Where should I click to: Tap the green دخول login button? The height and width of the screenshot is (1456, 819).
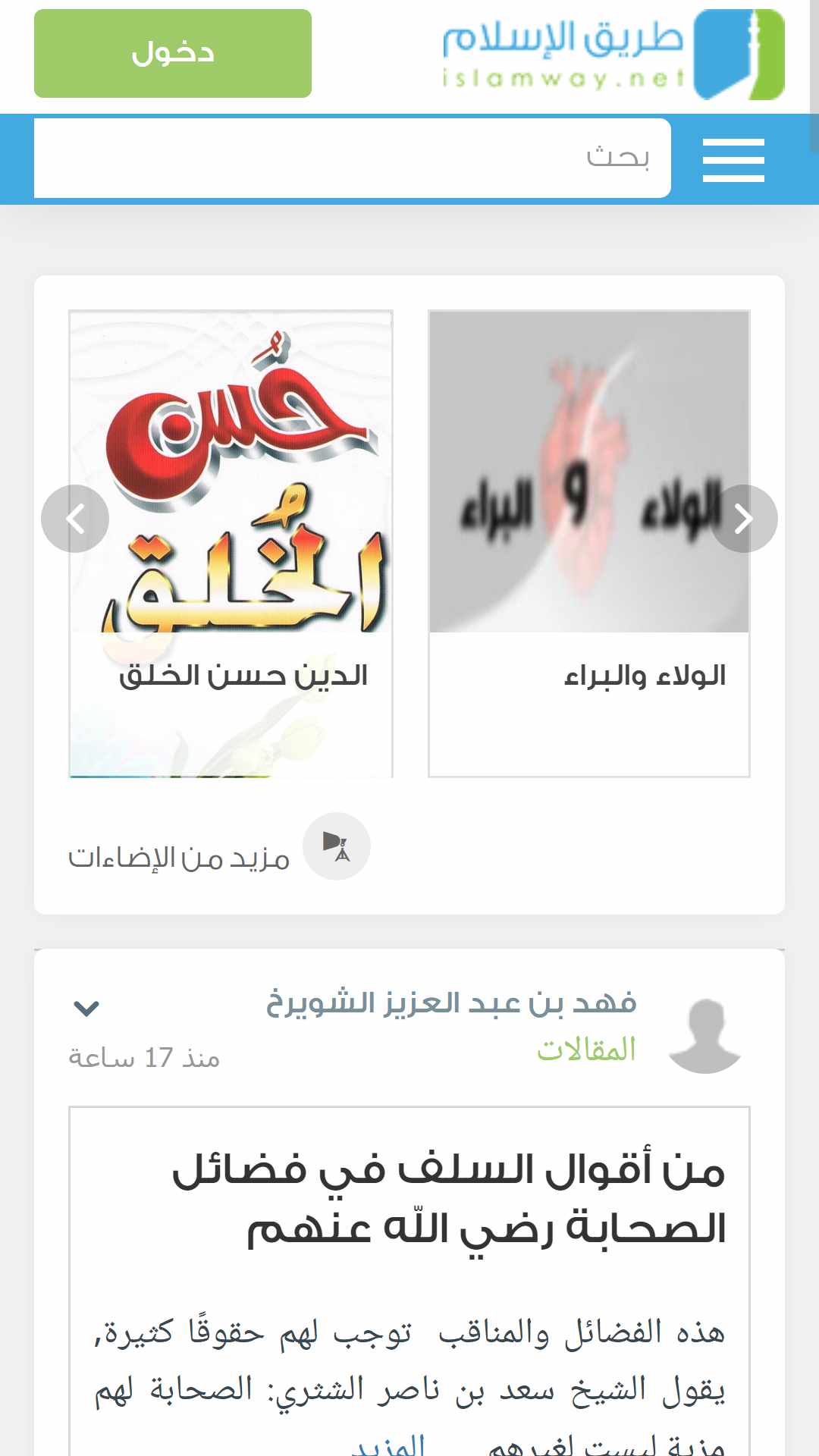[173, 53]
